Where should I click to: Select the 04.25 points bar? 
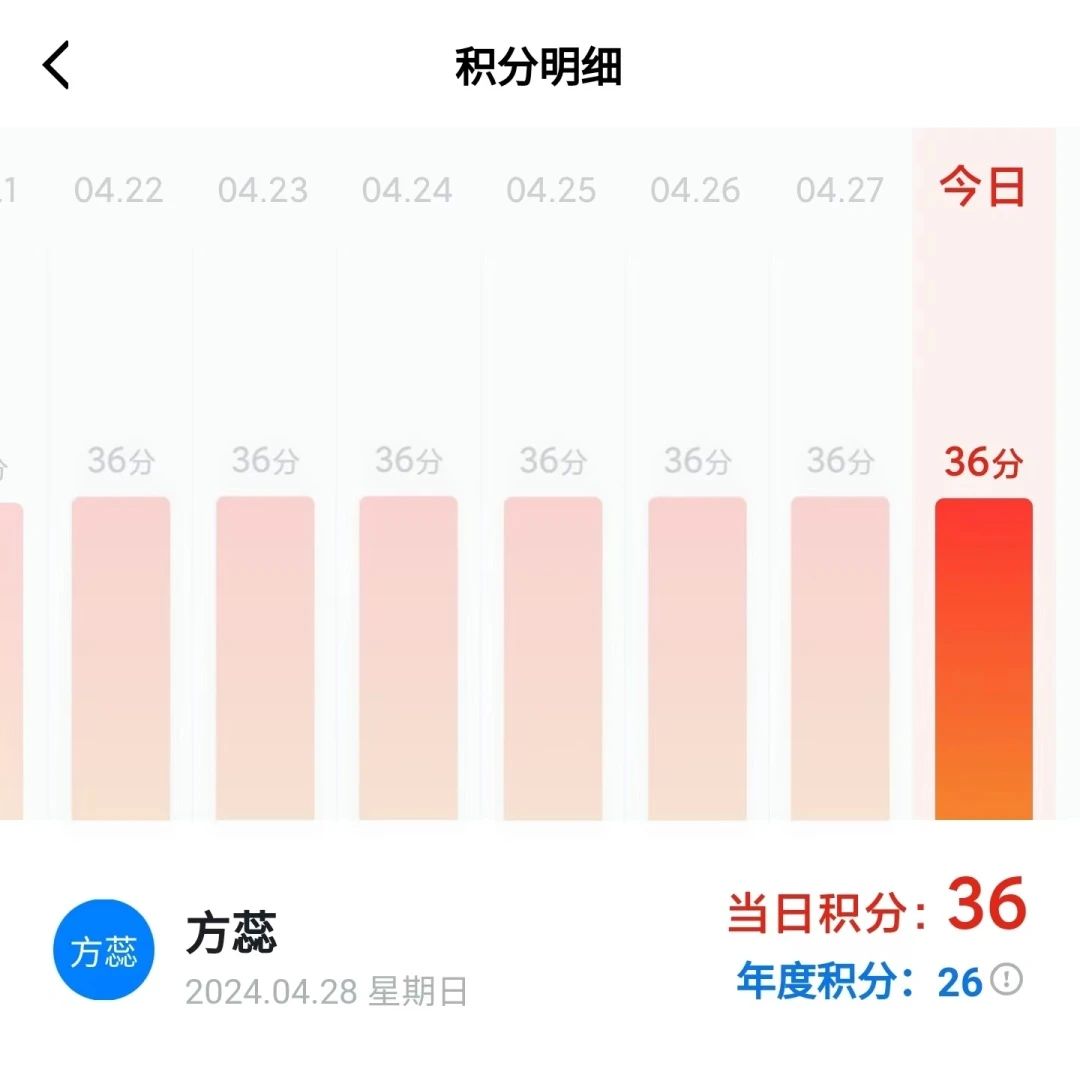552,658
